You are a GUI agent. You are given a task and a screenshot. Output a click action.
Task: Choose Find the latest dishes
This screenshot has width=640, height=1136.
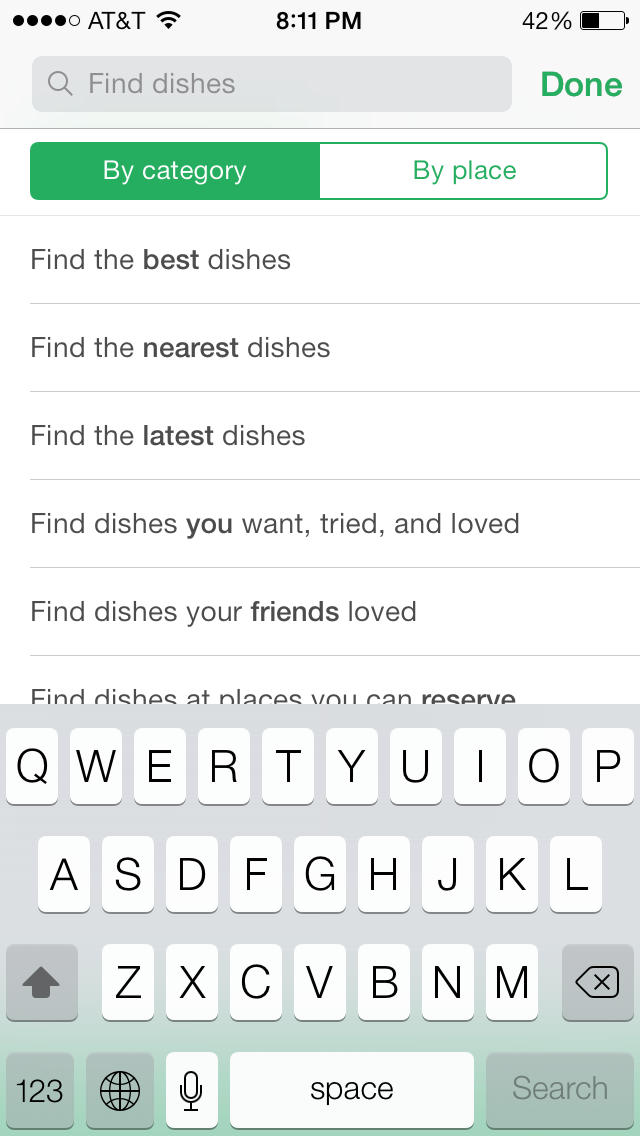click(x=320, y=436)
